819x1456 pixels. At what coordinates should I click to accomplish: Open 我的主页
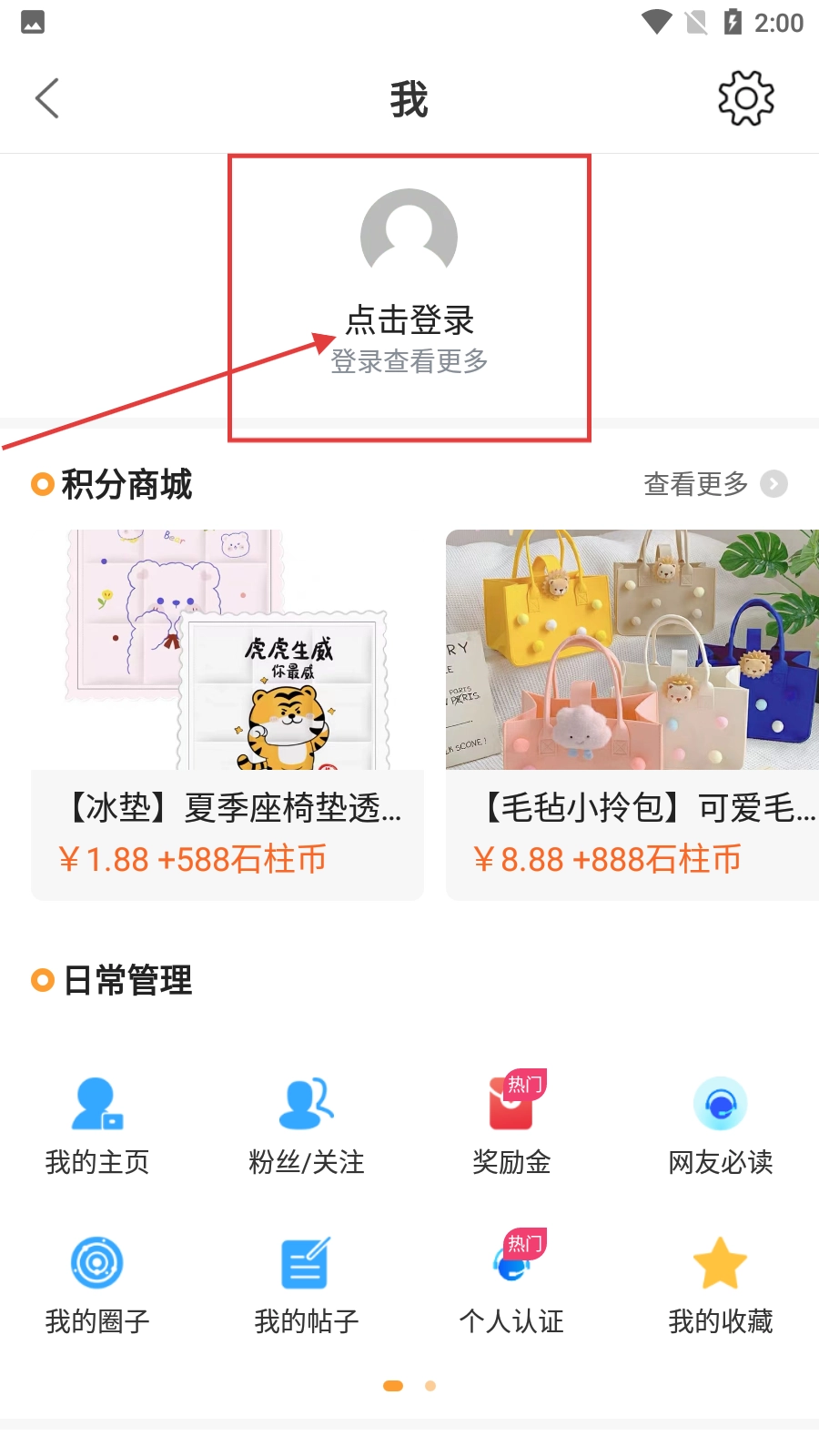[x=97, y=1124]
